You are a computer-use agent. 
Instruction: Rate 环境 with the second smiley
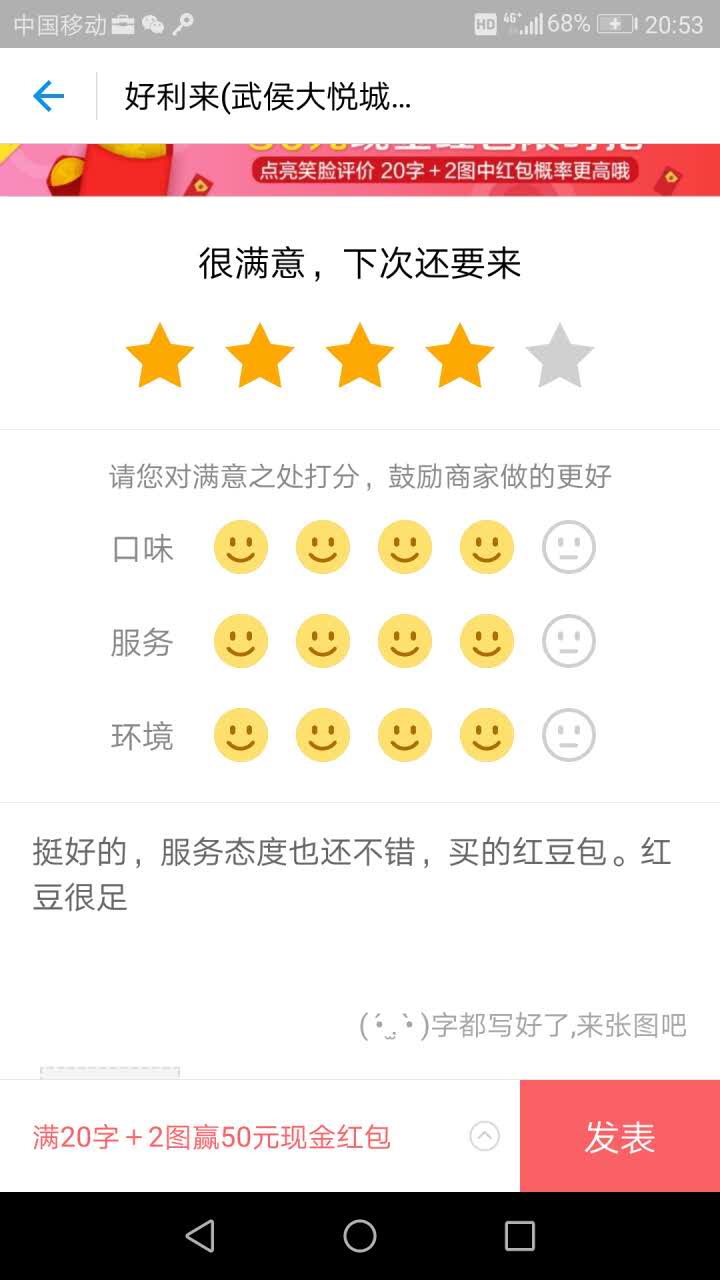[x=323, y=735]
